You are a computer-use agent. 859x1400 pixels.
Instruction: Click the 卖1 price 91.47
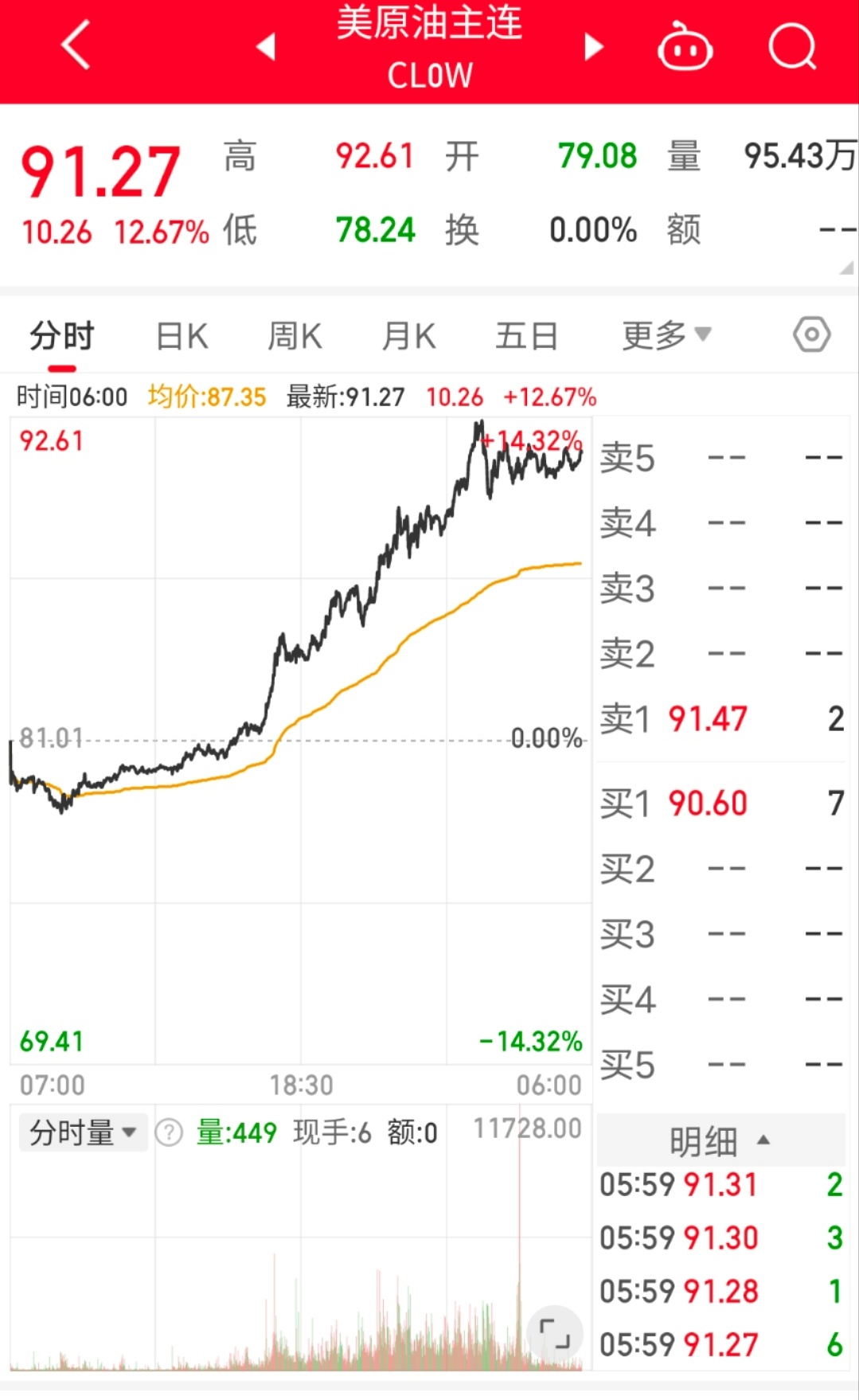709,718
